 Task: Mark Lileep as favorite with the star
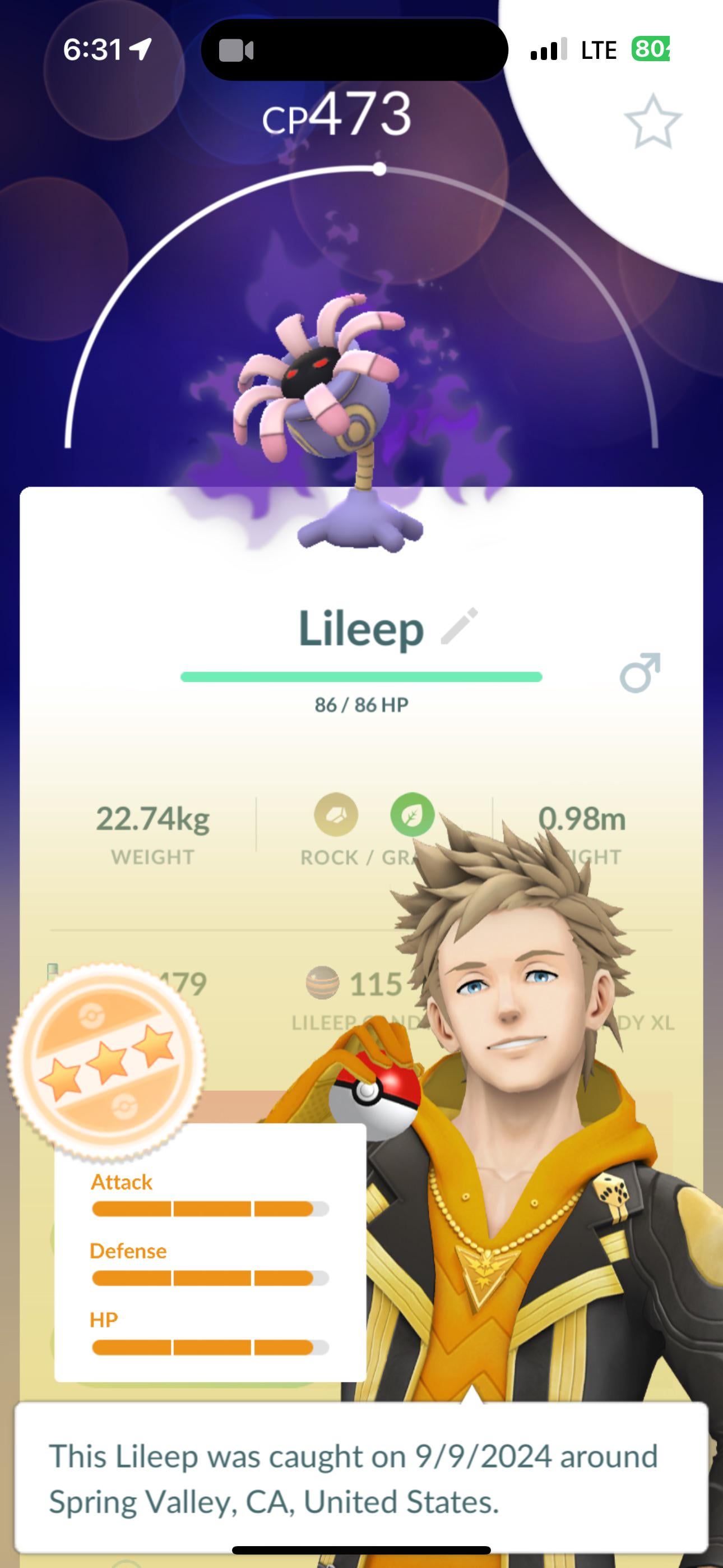(x=652, y=122)
